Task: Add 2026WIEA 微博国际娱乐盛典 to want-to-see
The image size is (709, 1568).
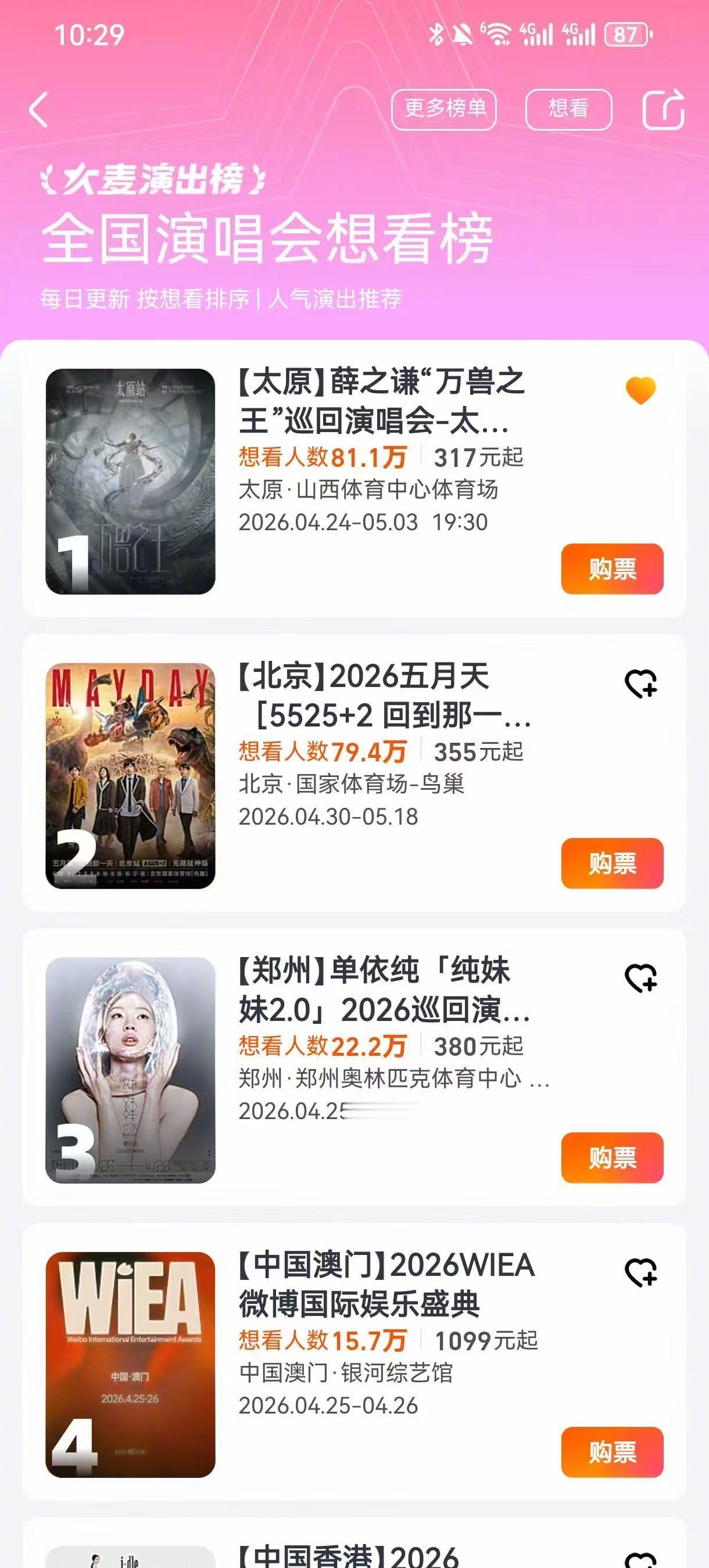Action: 641,1273
